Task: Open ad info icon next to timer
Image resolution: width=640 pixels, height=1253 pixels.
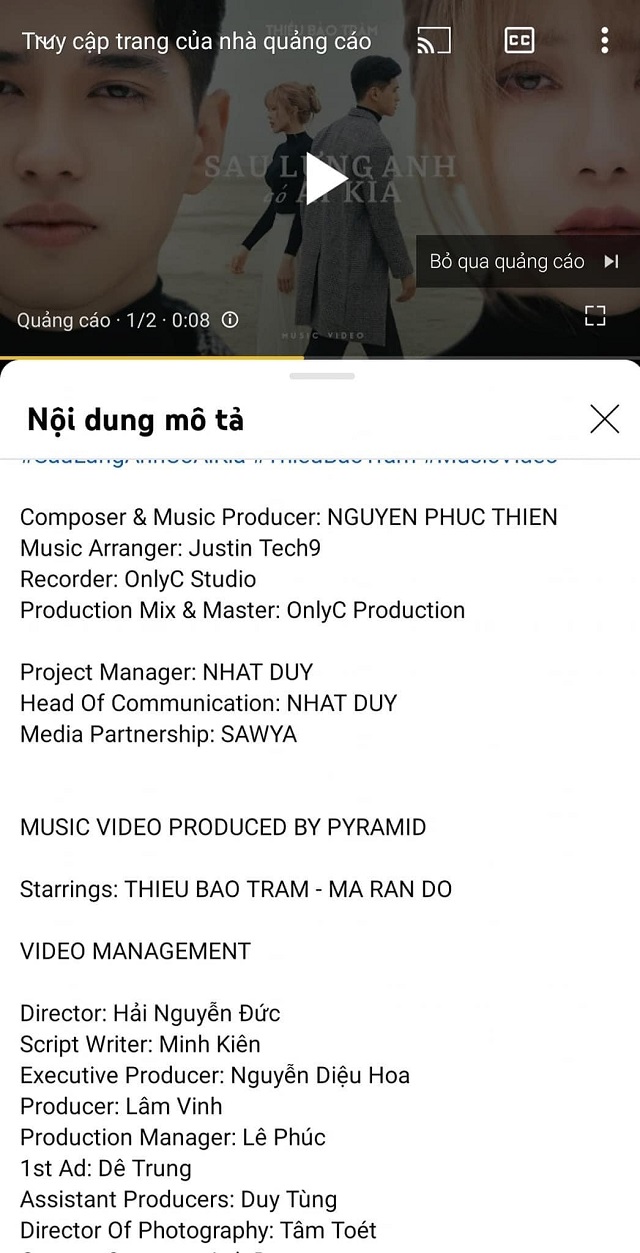Action: coord(230,320)
